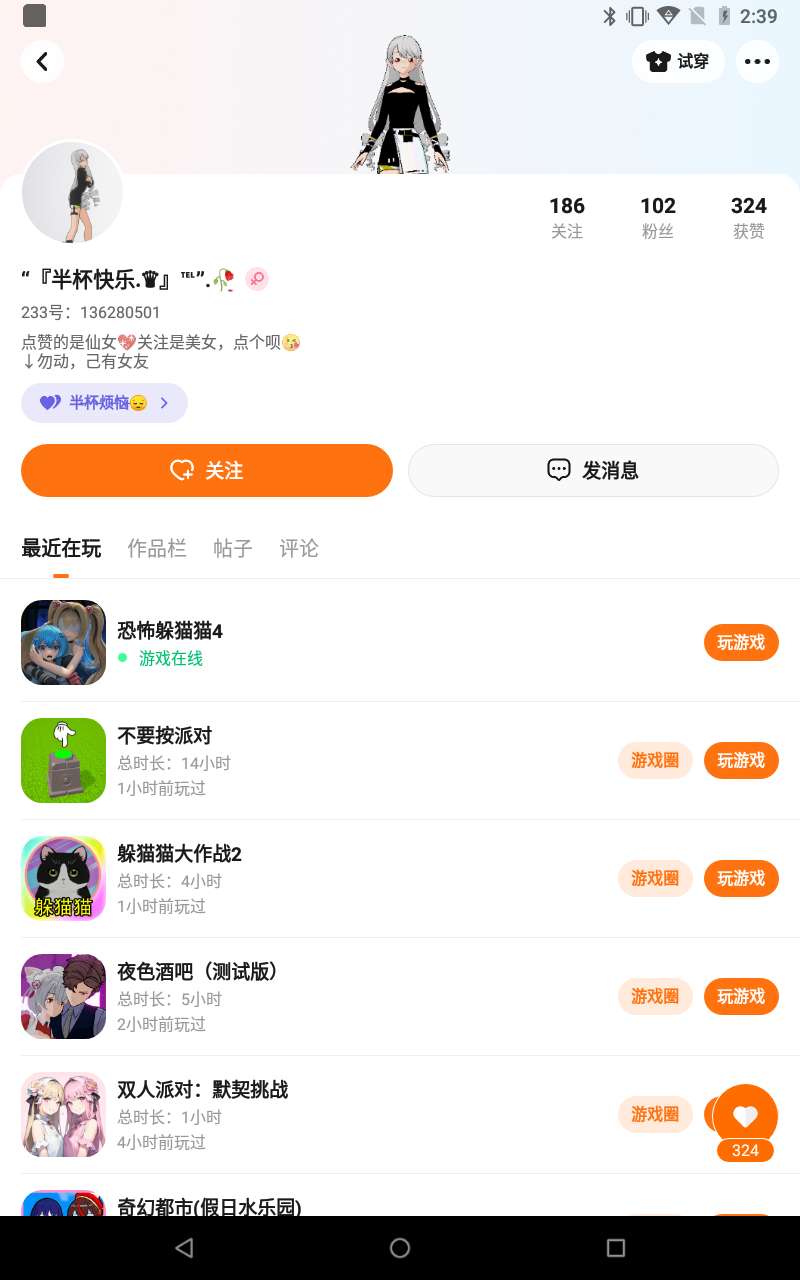Open the 双人派对：默契挑战 game row

coord(300,1114)
